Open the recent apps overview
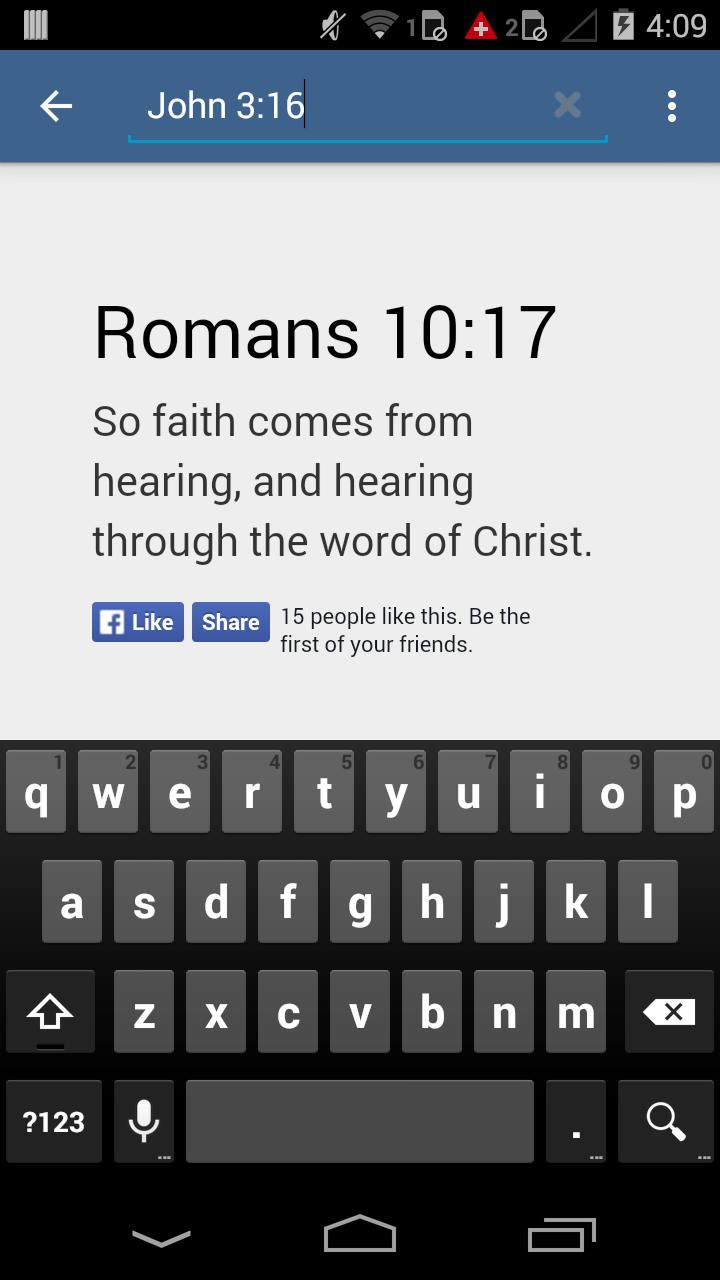720x1280 pixels. (x=560, y=1234)
